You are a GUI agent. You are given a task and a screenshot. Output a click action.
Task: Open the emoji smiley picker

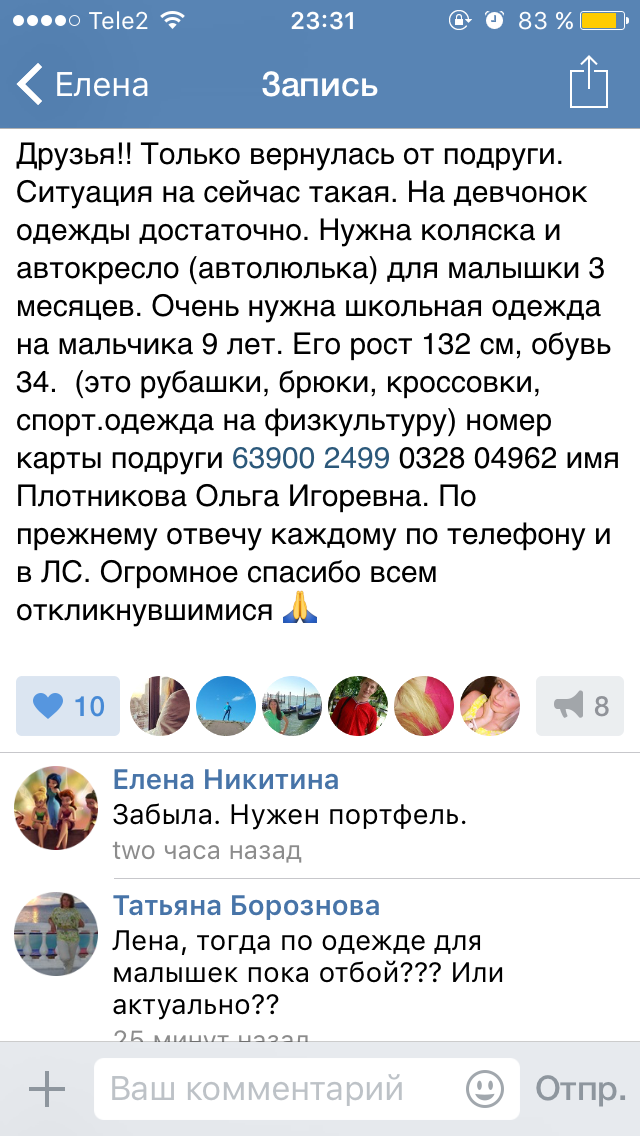tap(485, 1088)
